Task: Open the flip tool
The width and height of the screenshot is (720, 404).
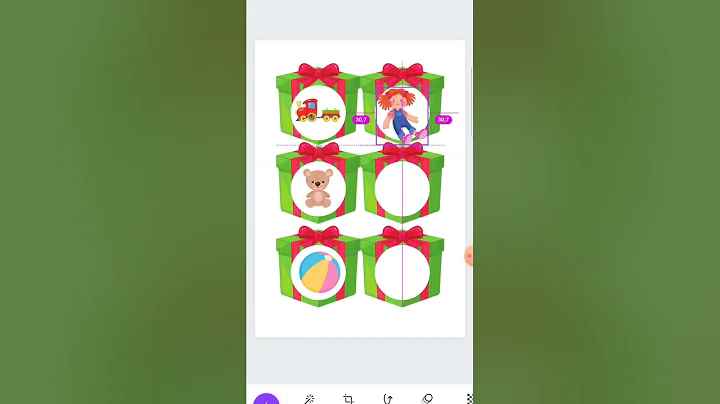Action: (388, 398)
